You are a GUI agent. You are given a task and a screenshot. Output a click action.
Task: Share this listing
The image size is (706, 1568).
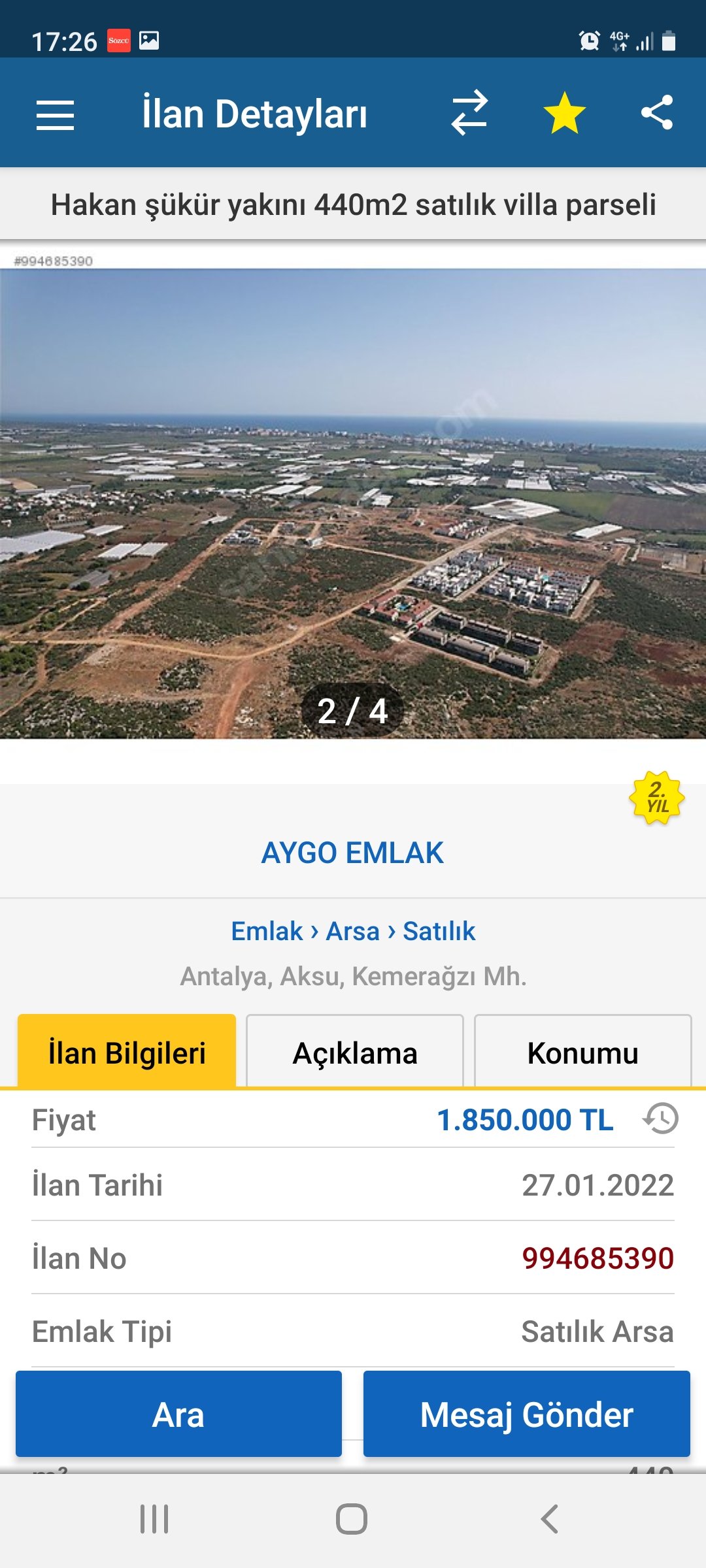click(656, 113)
